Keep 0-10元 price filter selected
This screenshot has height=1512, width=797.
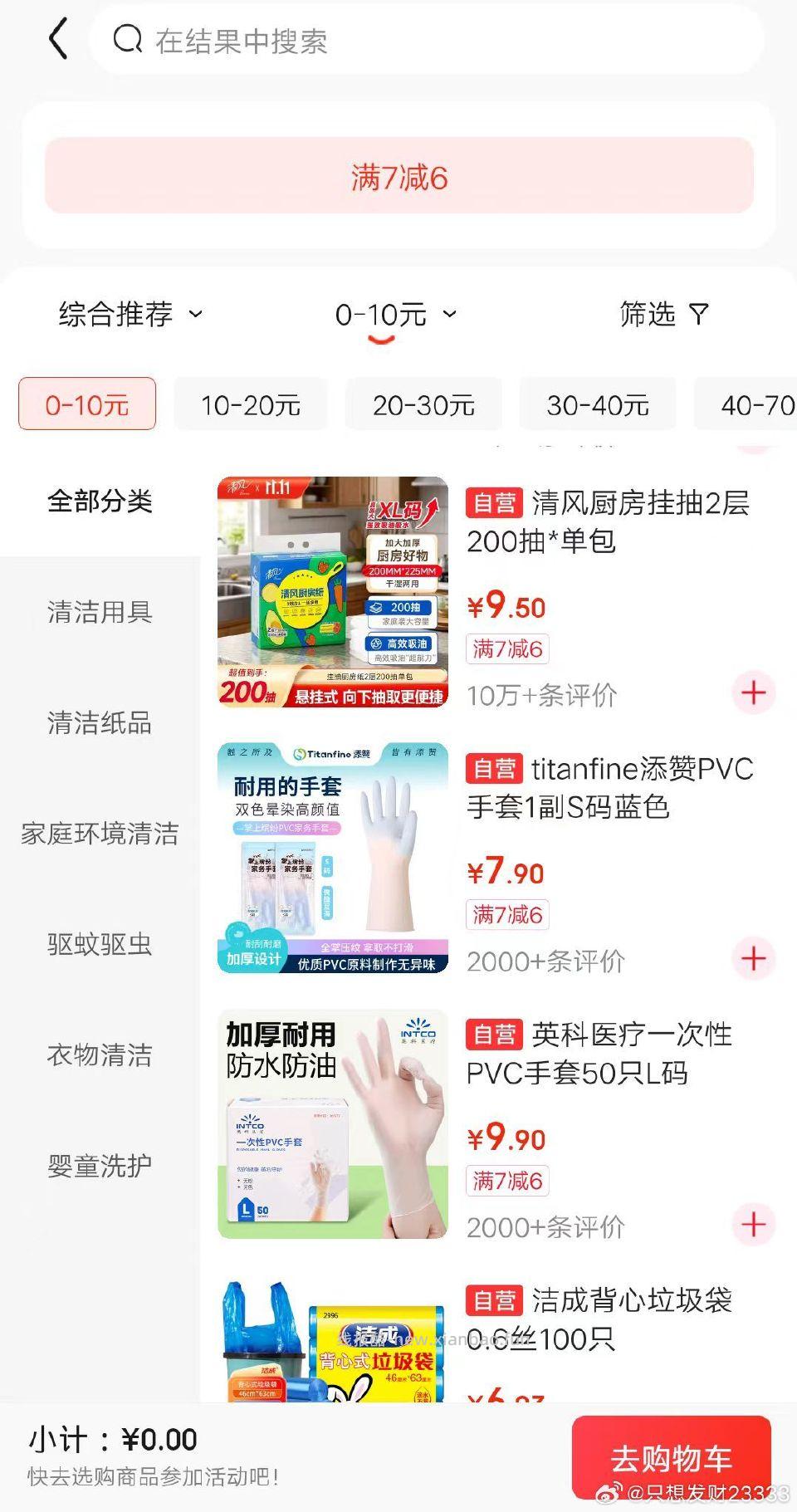[86, 405]
